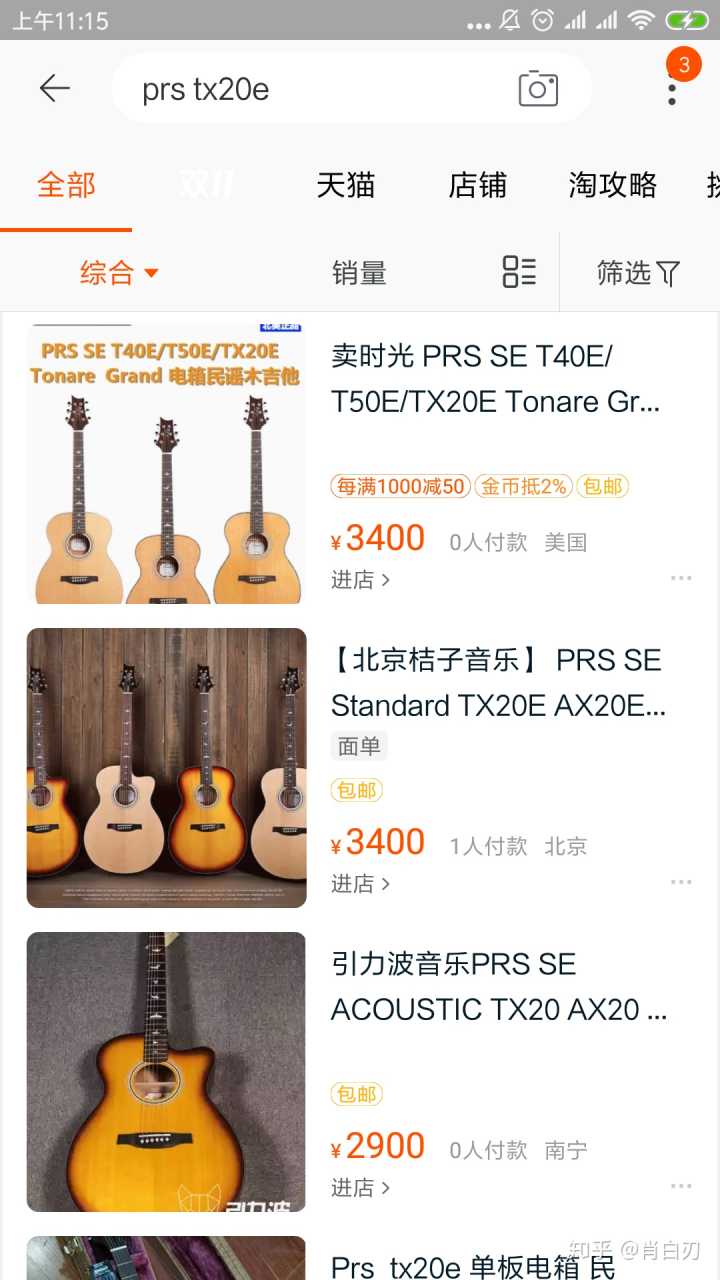Enter the shop of the 卖时光 listing
The image size is (720, 1280).
click(360, 580)
